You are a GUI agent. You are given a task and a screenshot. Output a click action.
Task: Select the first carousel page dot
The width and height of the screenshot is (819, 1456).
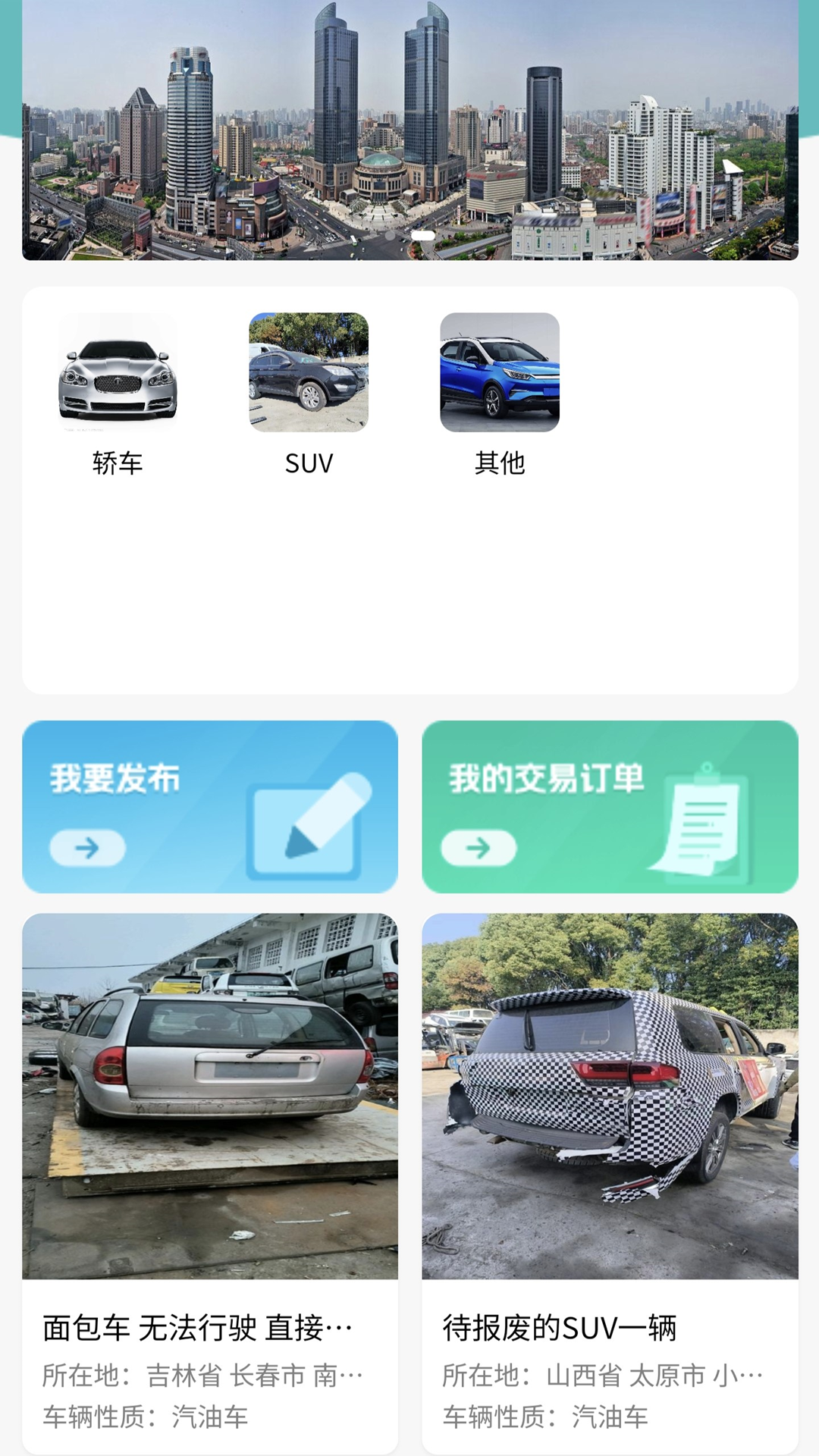pyautogui.click(x=388, y=236)
